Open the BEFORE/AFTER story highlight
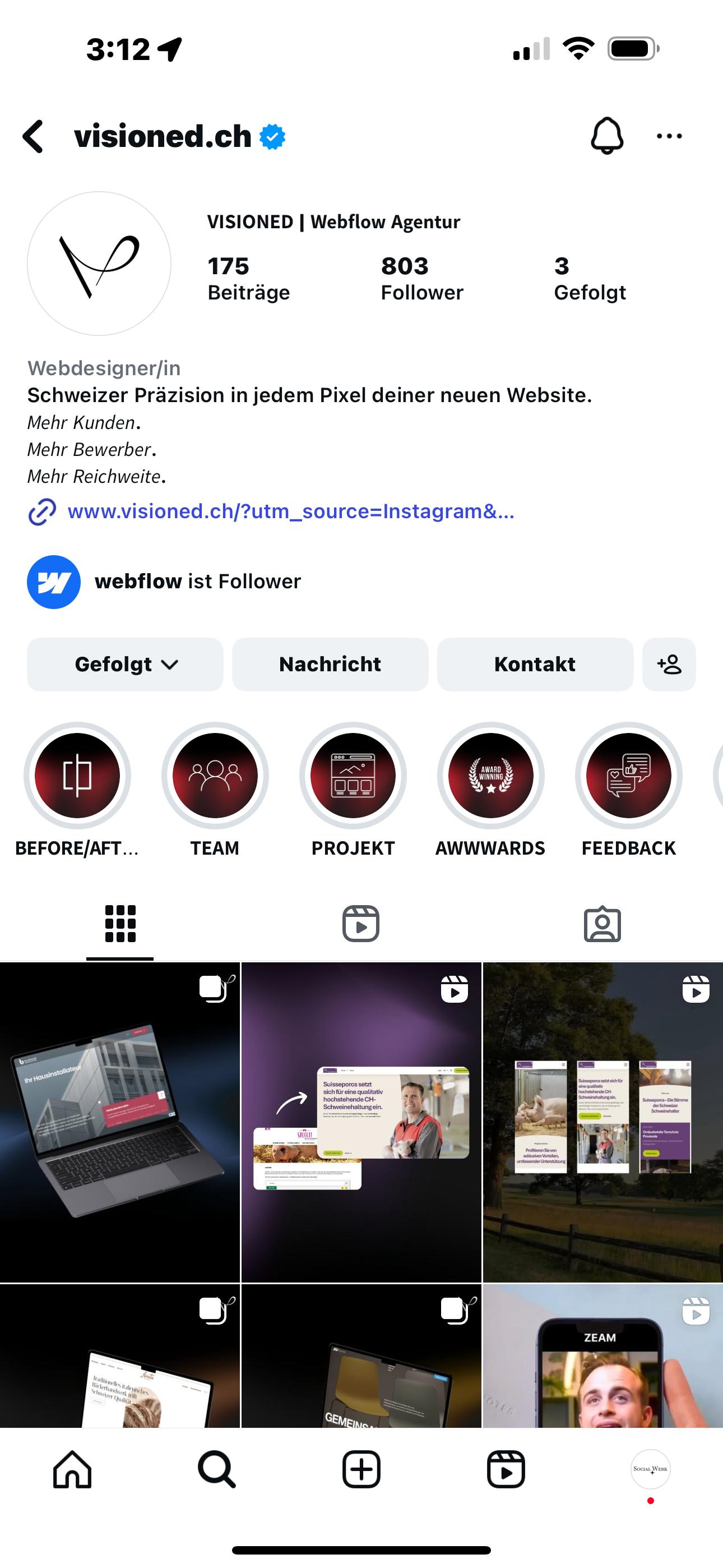The width and height of the screenshot is (723, 1568). click(x=77, y=776)
